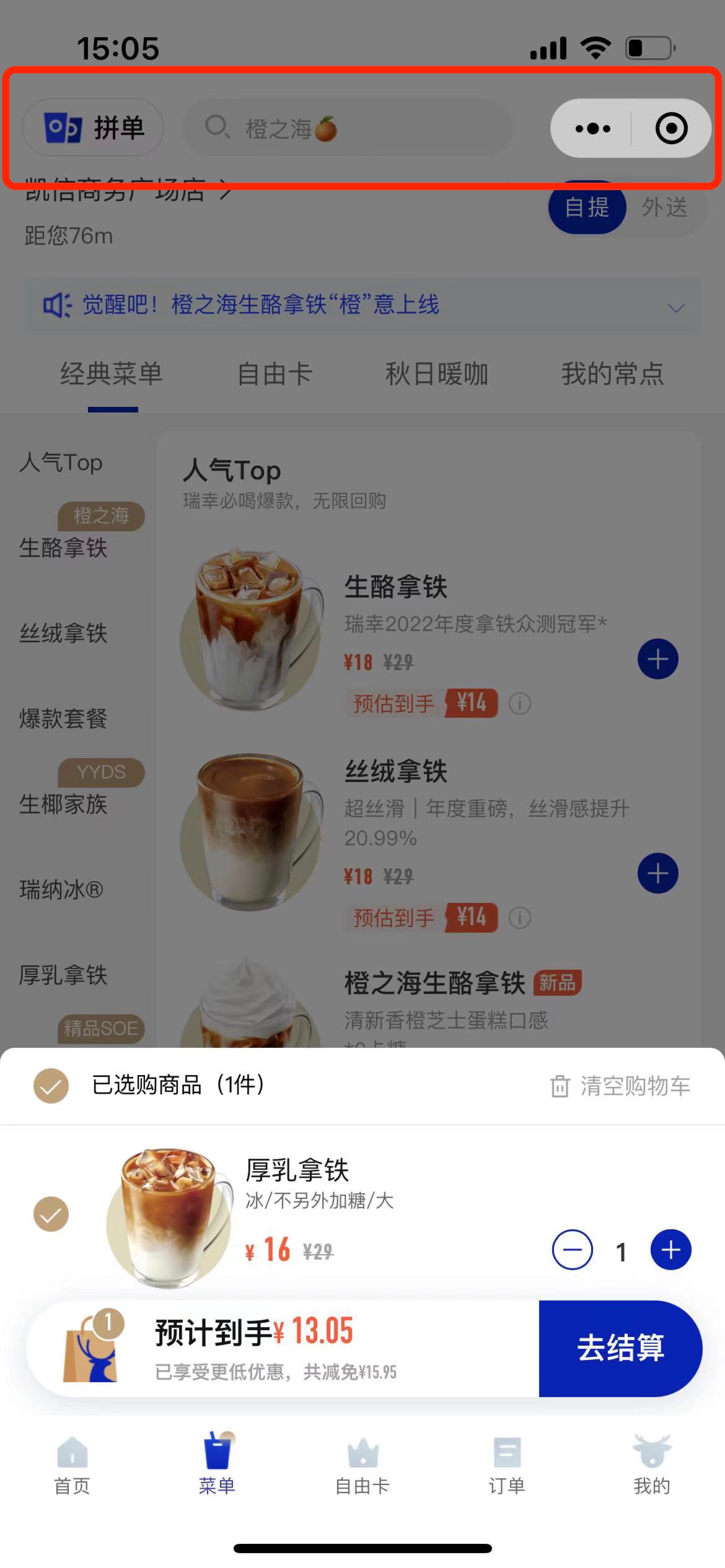Open the mini program more options menu

click(592, 128)
